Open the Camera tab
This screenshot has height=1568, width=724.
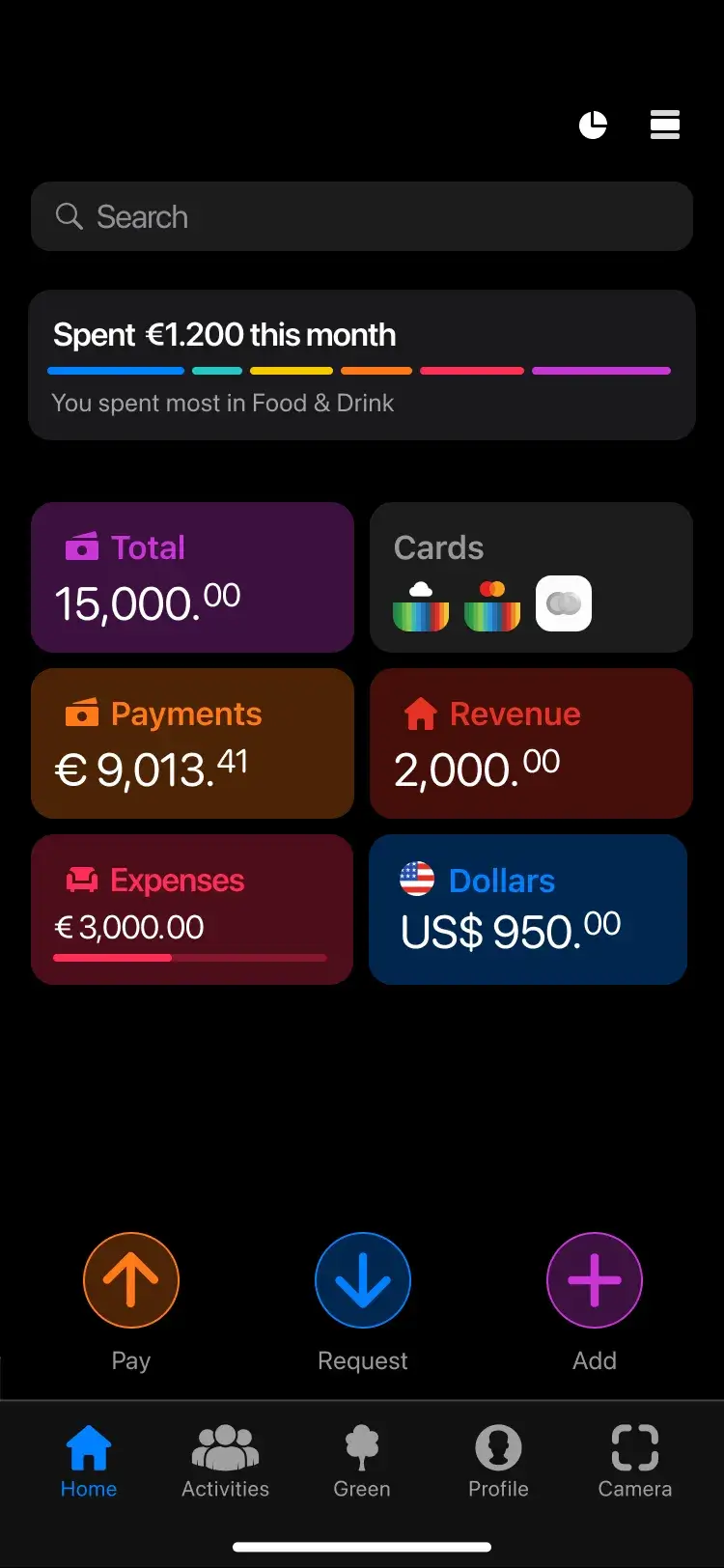(634, 1461)
